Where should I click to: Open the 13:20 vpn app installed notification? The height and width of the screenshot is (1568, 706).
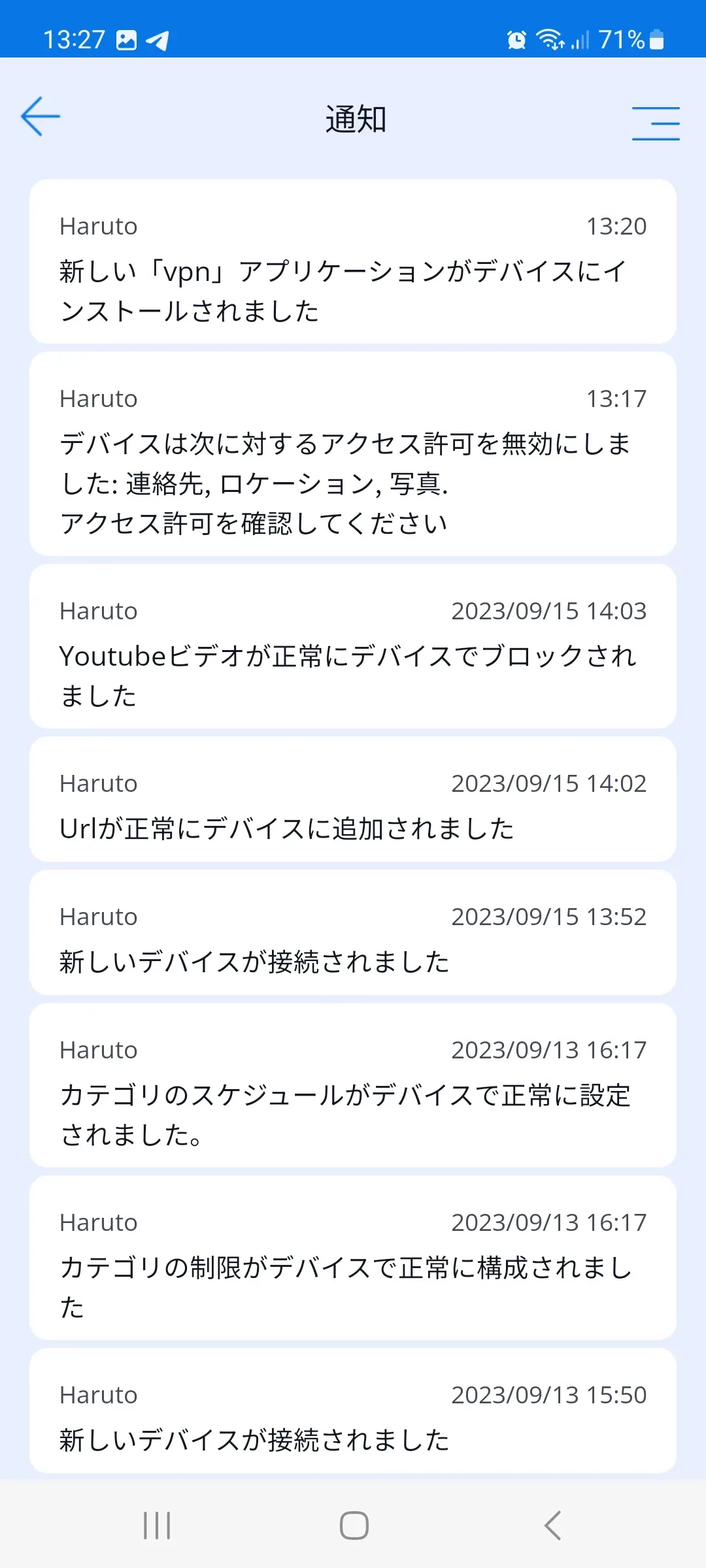click(353, 261)
